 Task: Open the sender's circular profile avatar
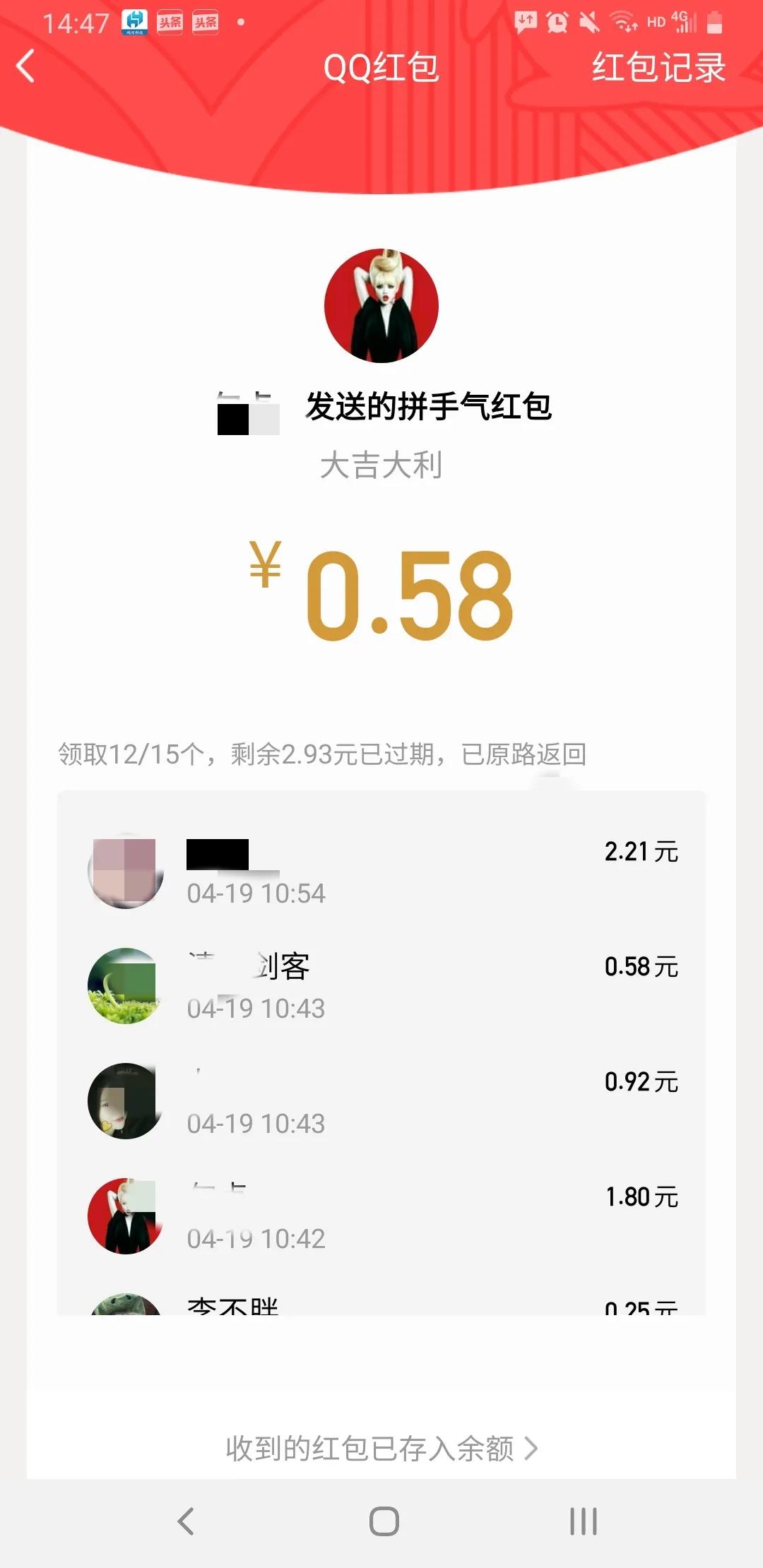381,304
